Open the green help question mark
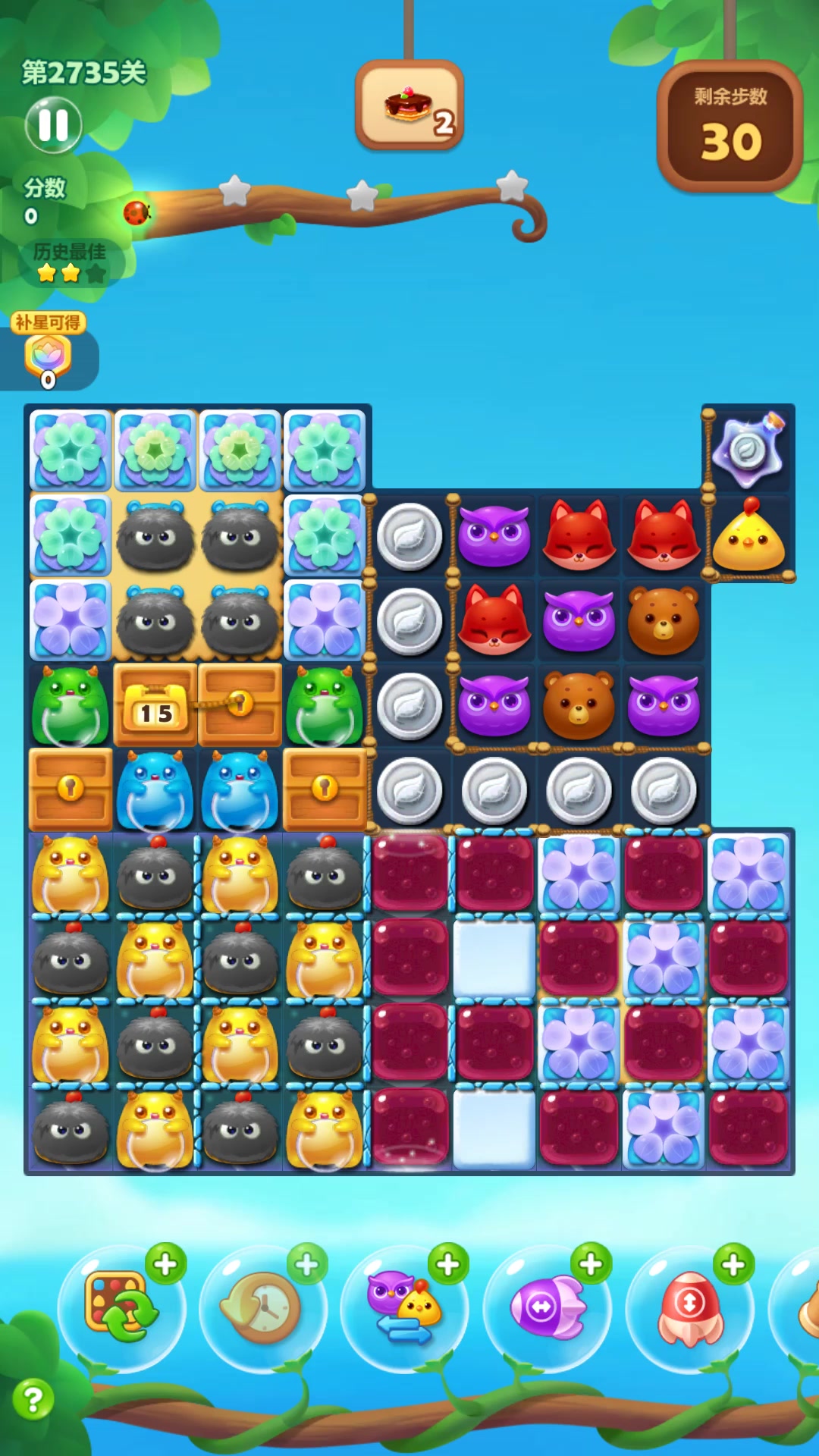 click(33, 1399)
